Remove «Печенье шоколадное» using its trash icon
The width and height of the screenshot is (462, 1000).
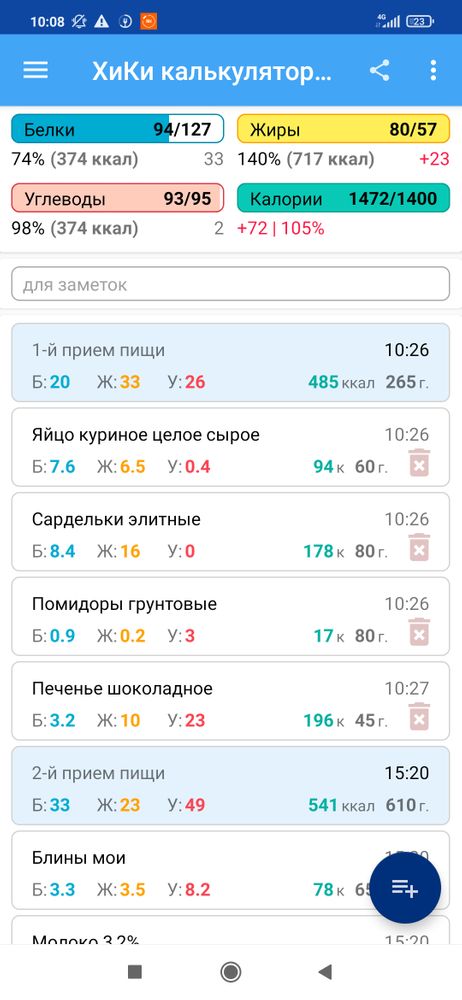click(419, 717)
